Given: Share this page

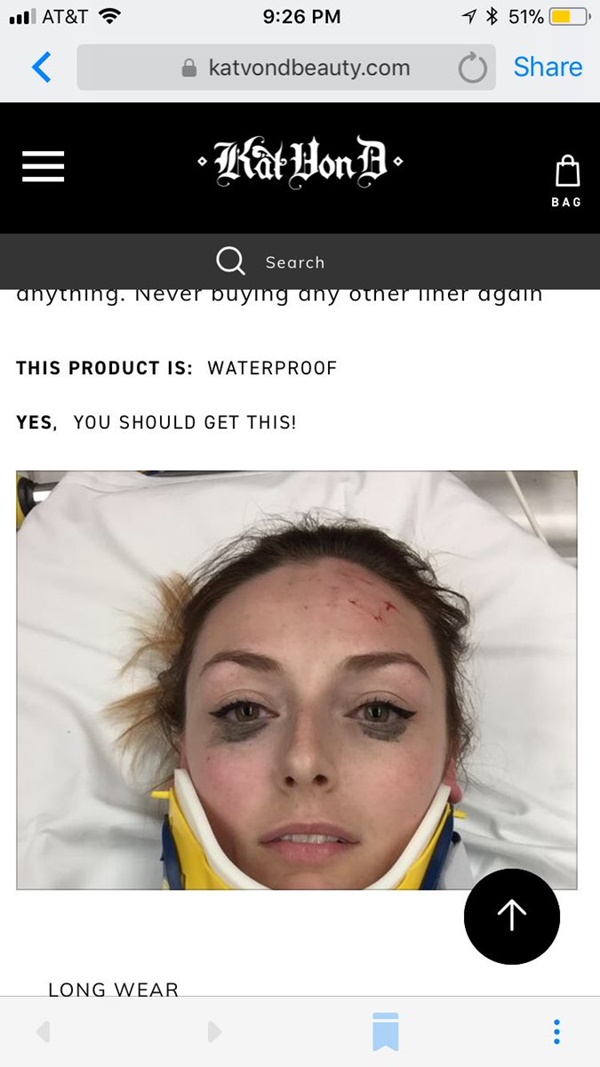Looking at the screenshot, I should (x=547, y=67).
